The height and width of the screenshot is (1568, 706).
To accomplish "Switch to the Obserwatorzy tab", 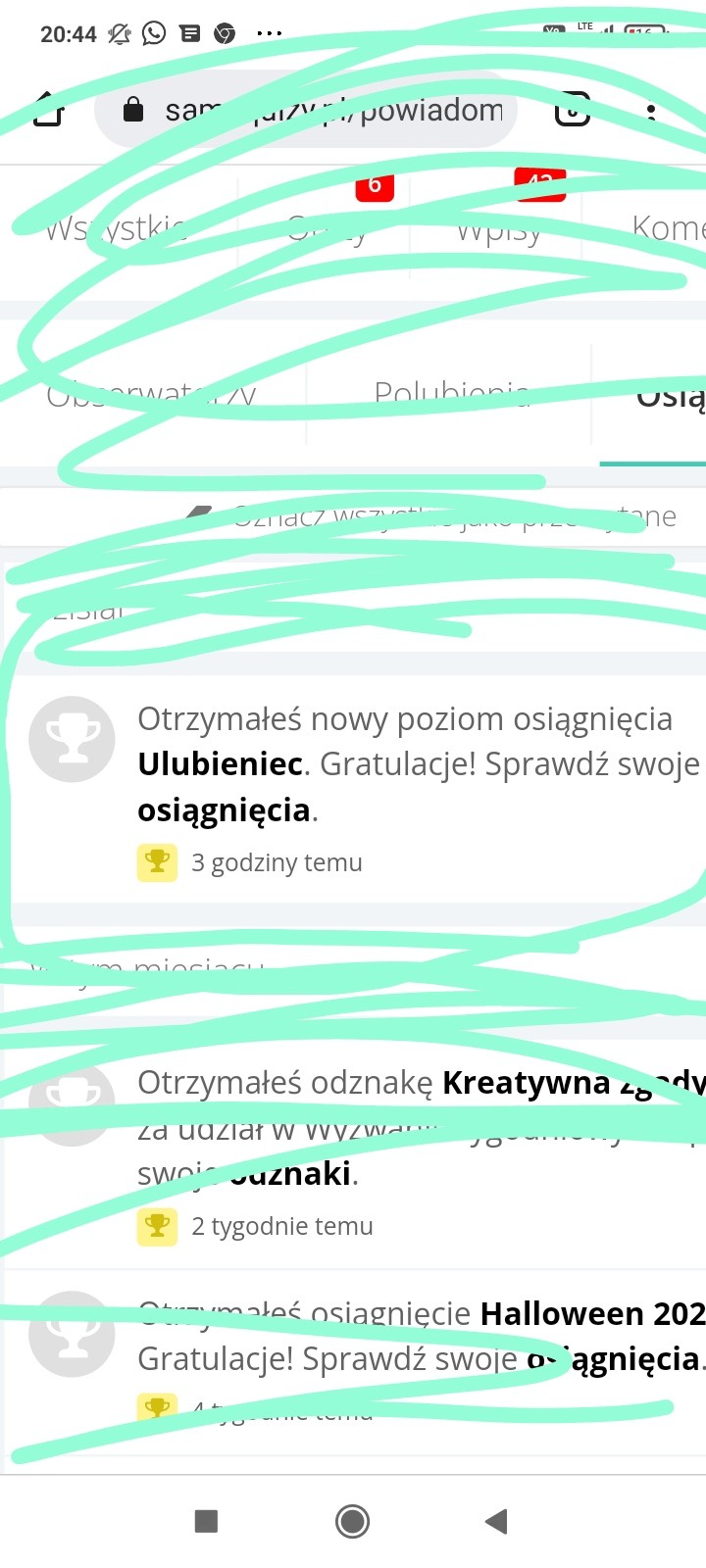I will tap(152, 395).
